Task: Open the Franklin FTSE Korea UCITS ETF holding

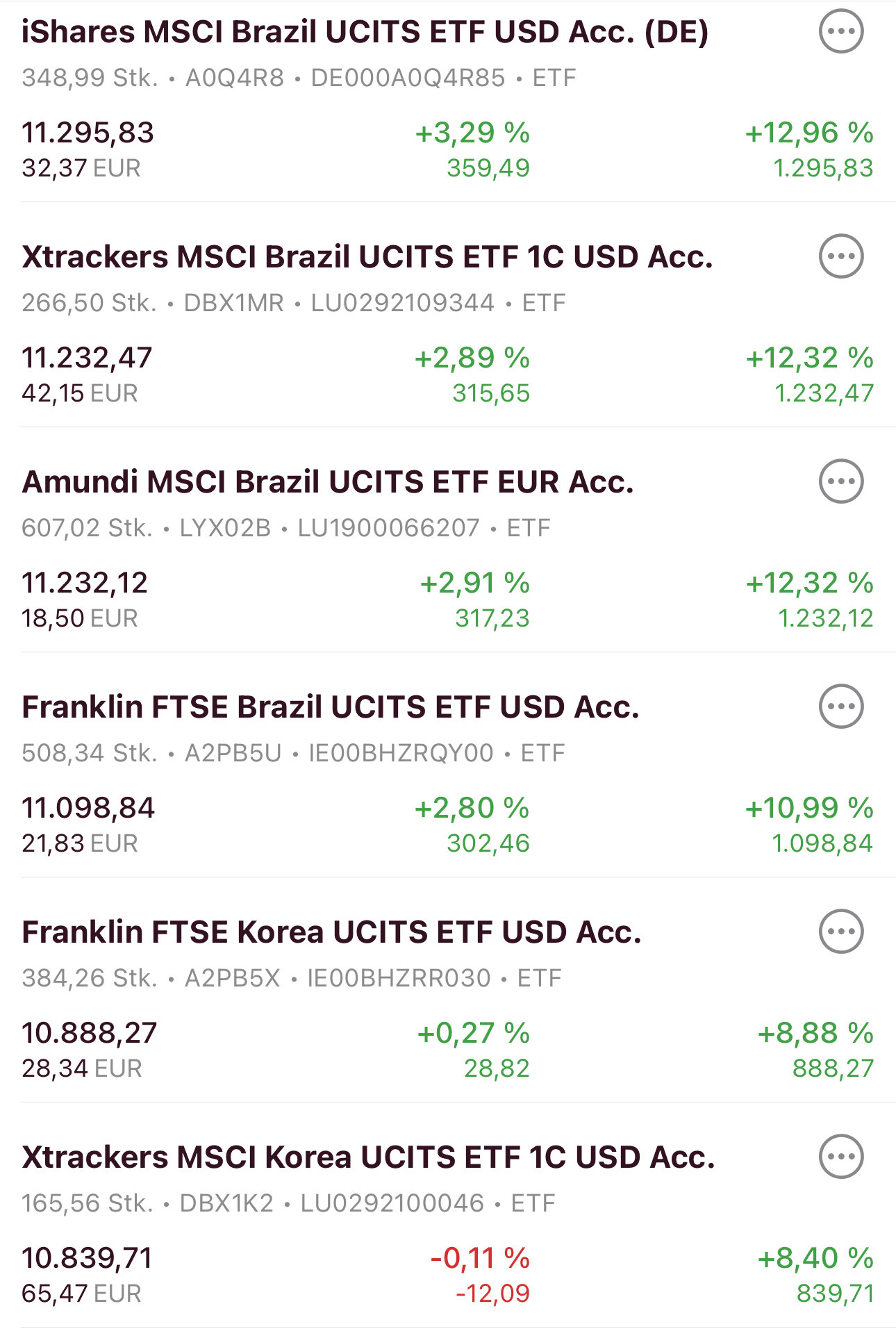Action: pos(331,933)
